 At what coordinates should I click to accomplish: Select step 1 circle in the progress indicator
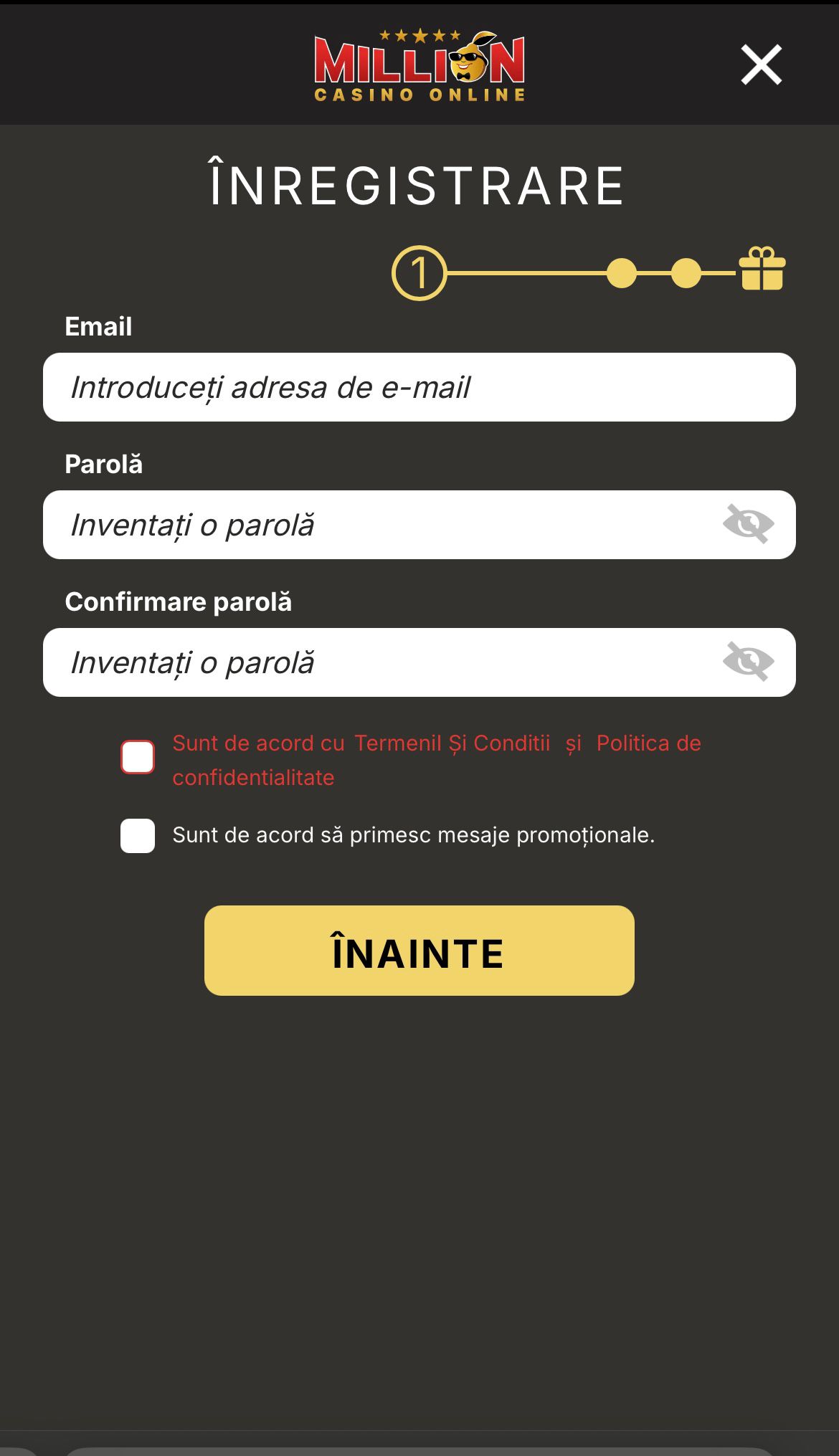pyautogui.click(x=419, y=272)
